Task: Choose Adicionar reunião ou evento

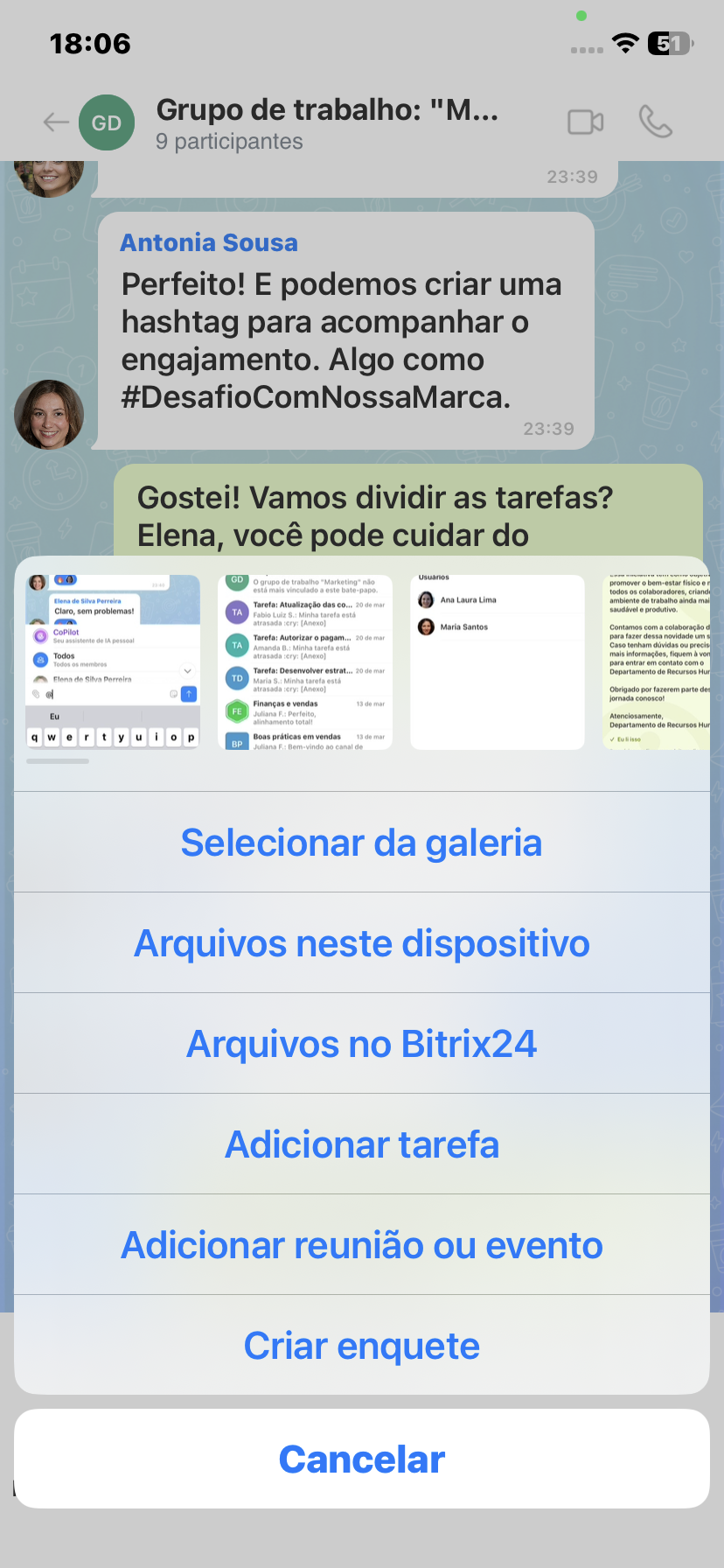Action: [361, 1245]
